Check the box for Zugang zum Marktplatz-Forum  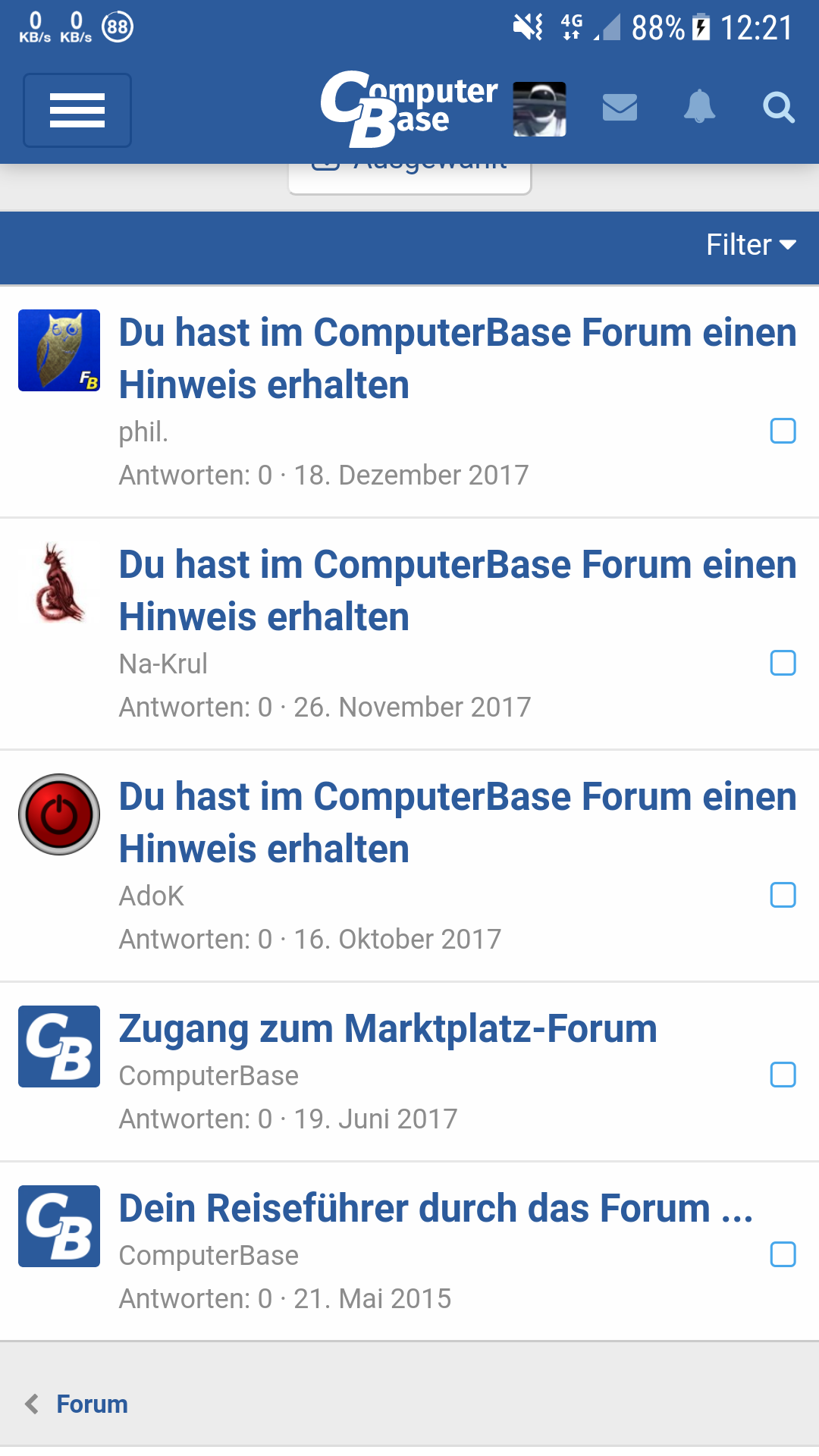coord(783,1075)
